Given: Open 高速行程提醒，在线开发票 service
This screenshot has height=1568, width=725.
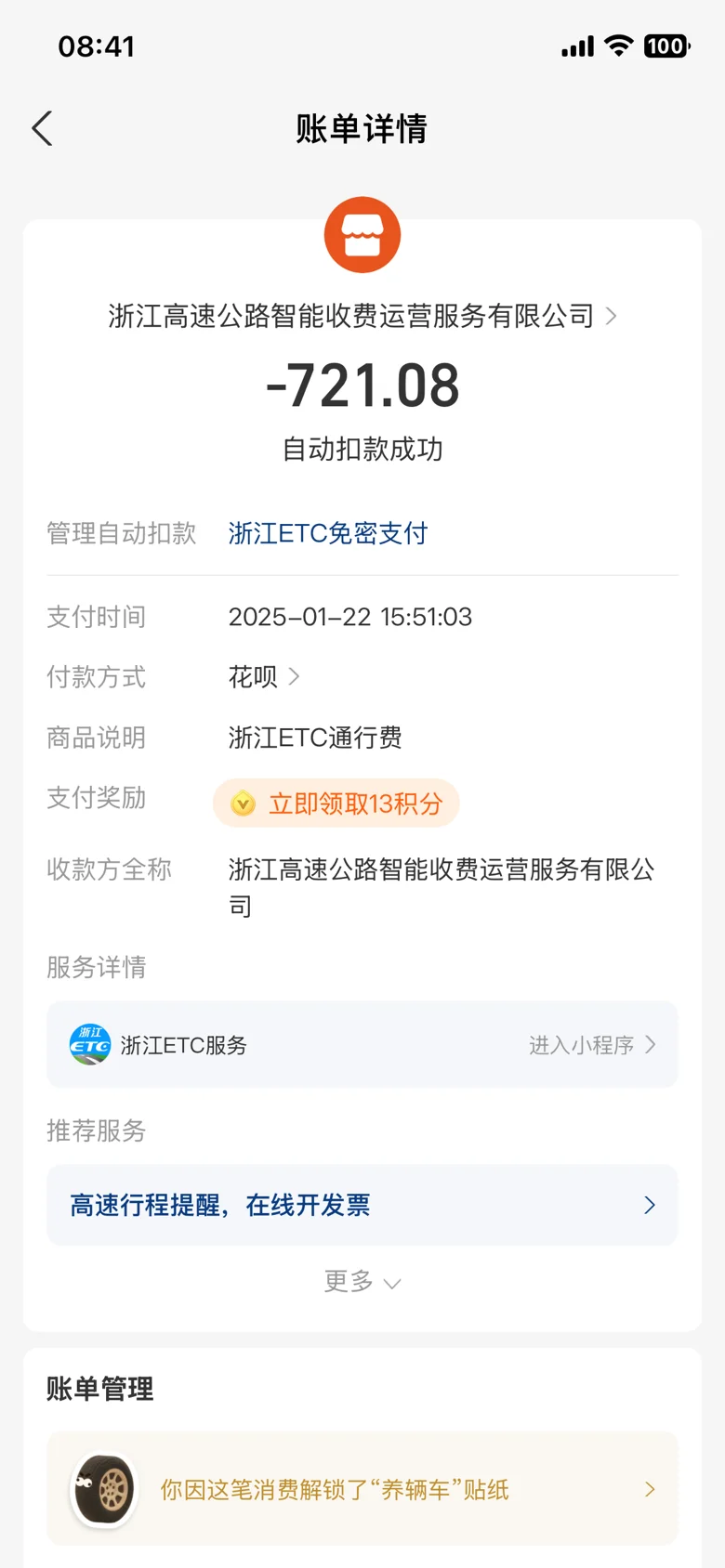Looking at the screenshot, I should click(362, 1205).
